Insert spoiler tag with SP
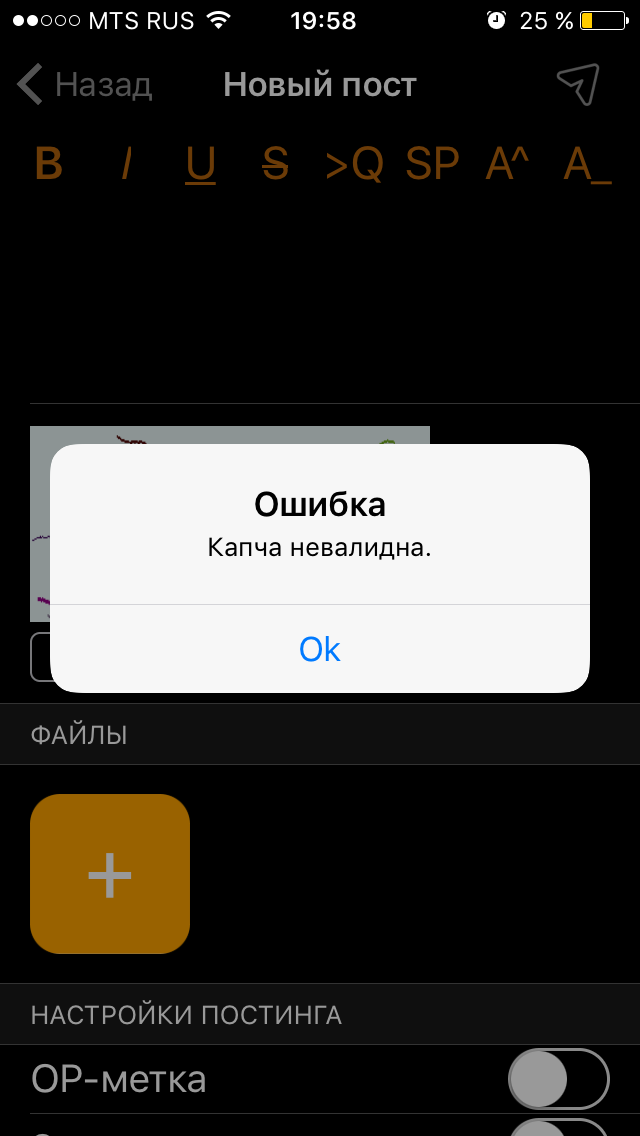 [433, 164]
